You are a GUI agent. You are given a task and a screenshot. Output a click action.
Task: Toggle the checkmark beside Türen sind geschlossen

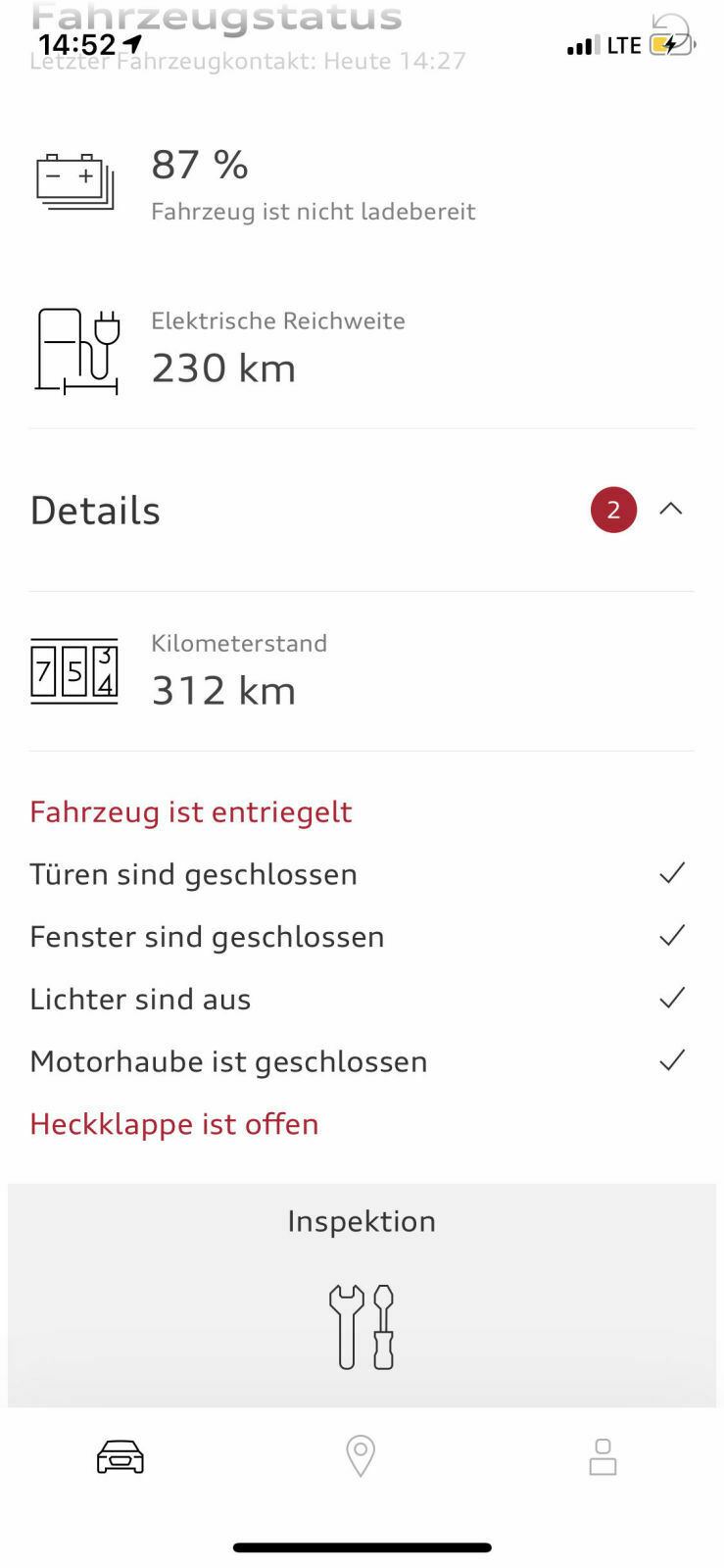click(672, 872)
